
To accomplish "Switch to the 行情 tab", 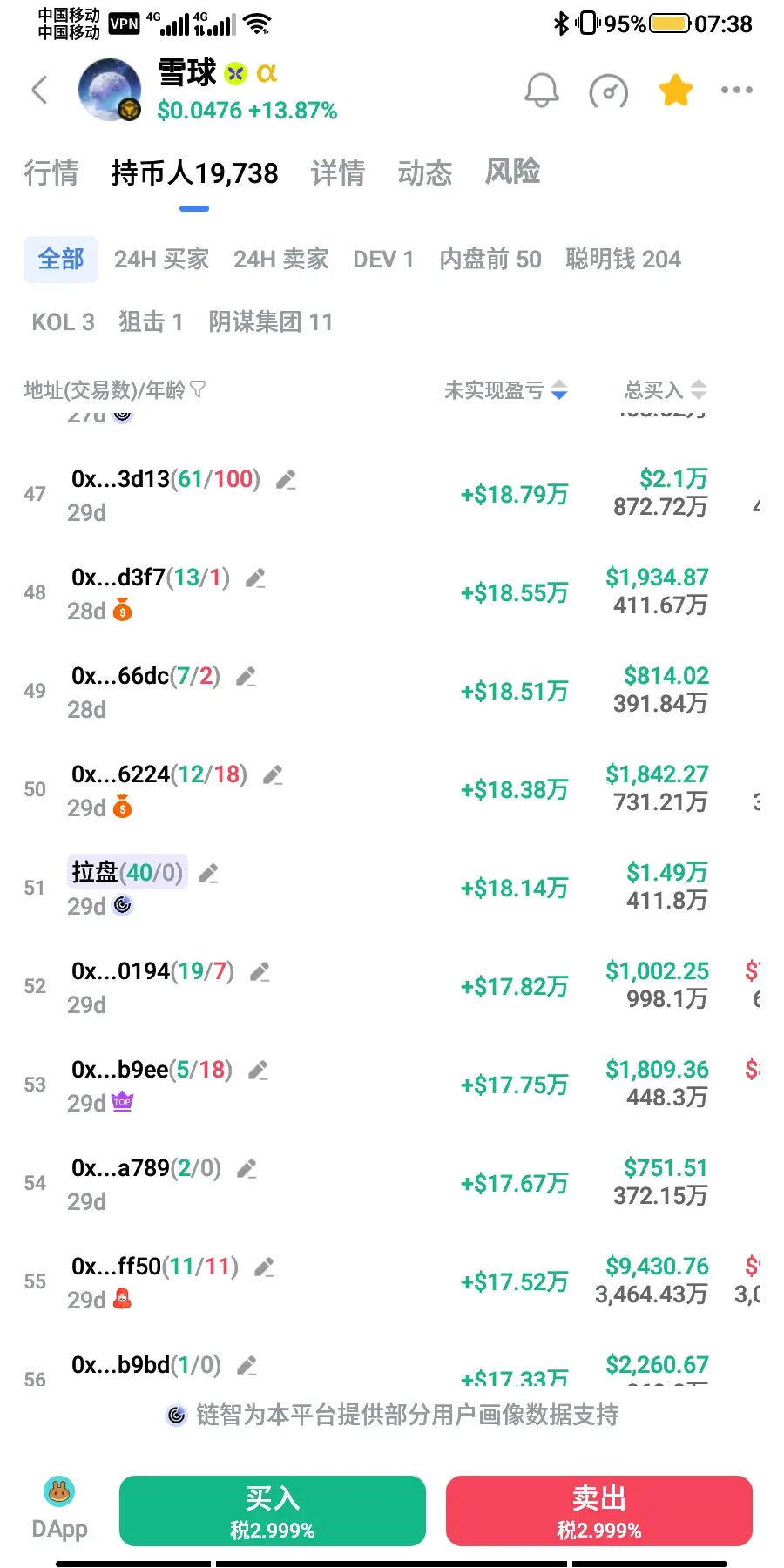I will tap(51, 172).
